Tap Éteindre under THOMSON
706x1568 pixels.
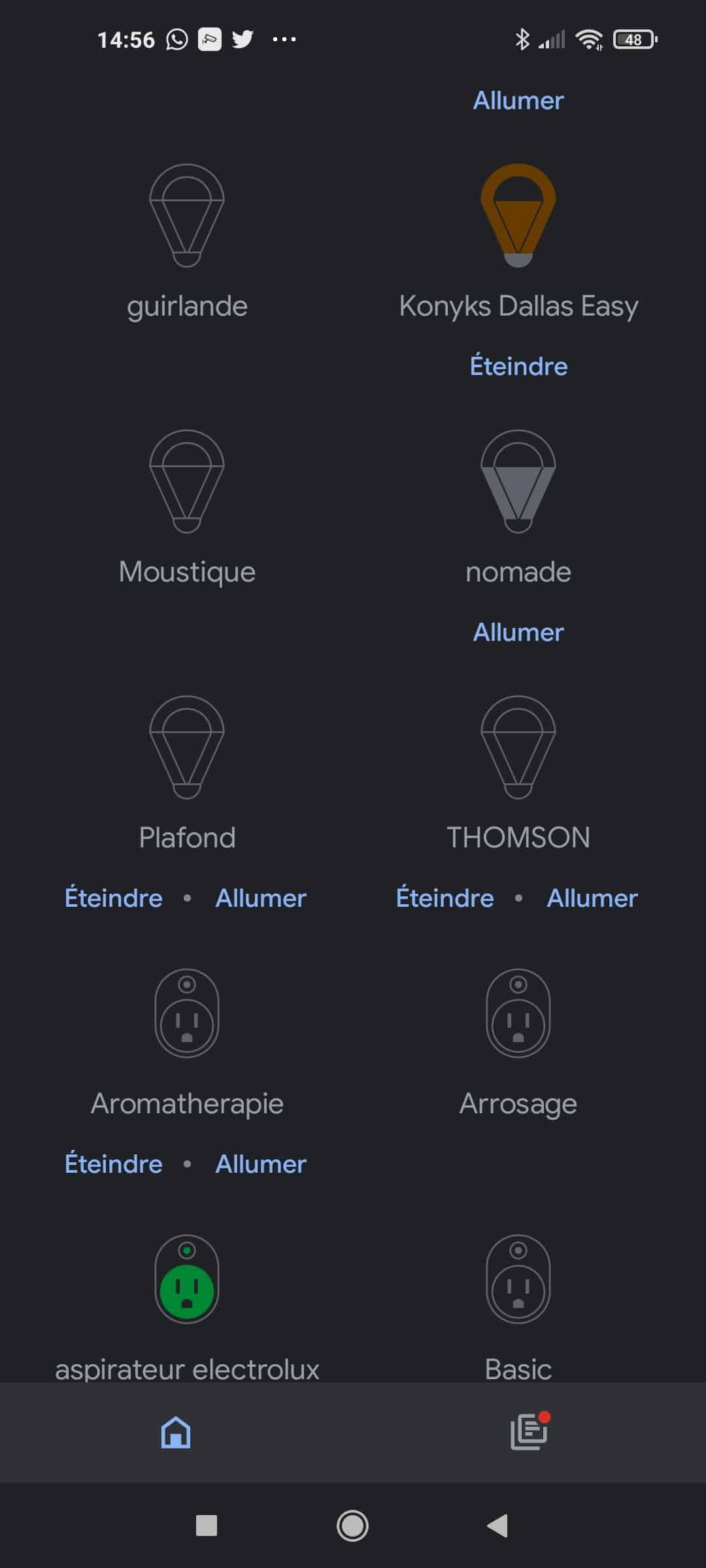445,898
